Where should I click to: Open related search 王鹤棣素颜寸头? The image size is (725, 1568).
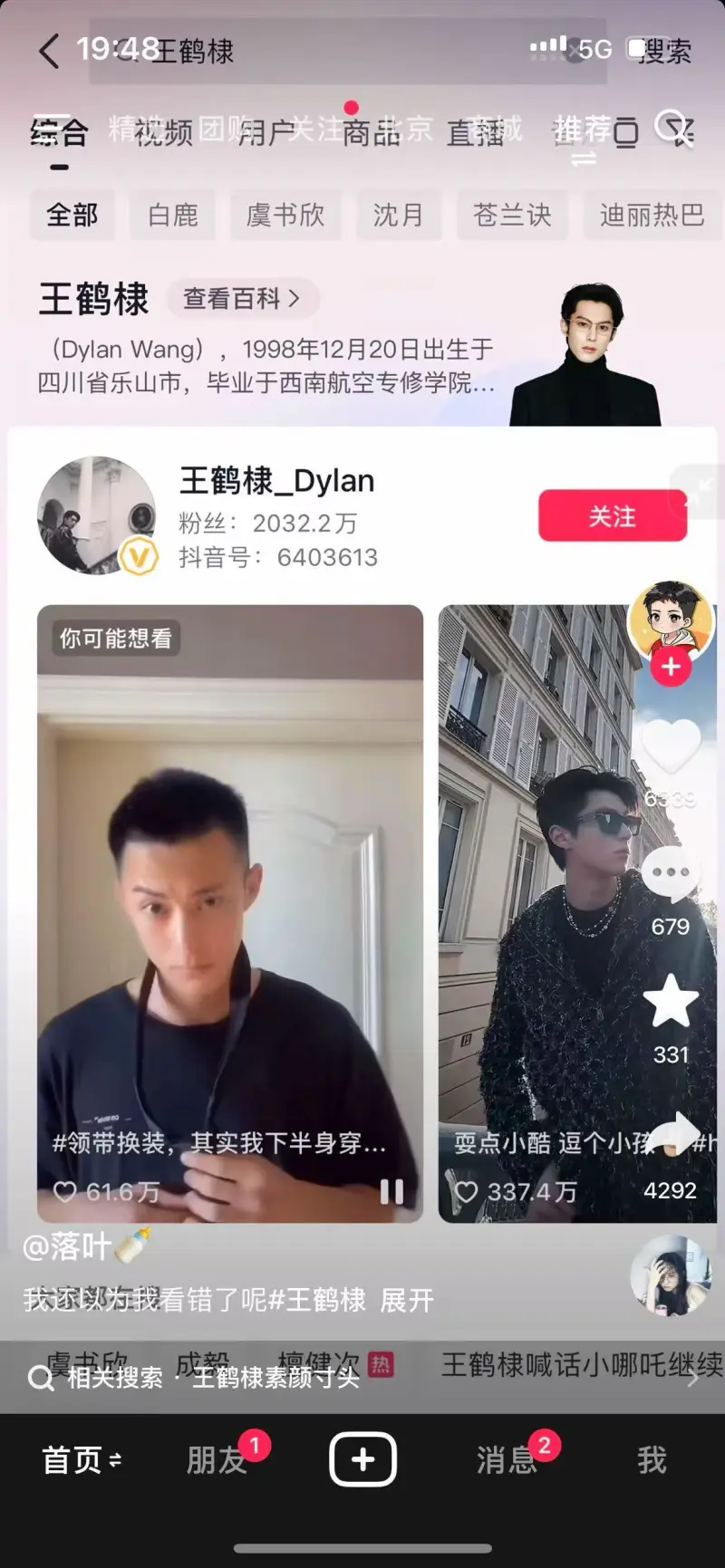pos(275,1378)
